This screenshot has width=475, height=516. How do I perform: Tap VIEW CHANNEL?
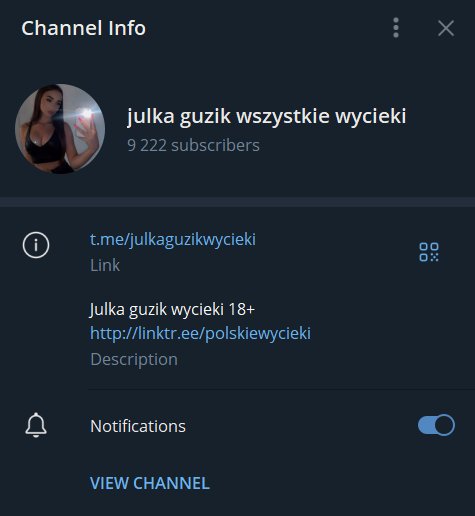tap(150, 483)
